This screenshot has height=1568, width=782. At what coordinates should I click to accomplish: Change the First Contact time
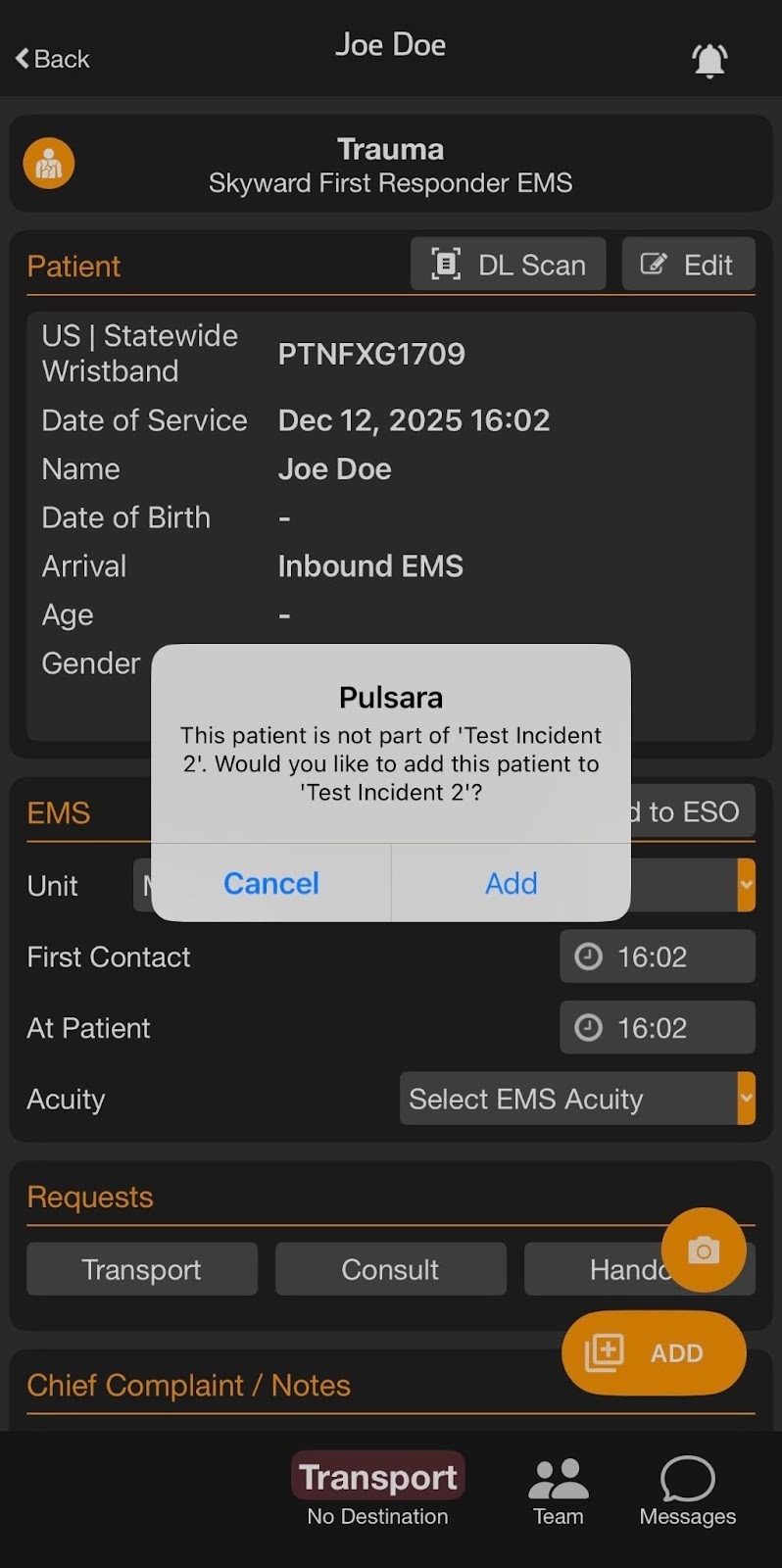click(x=657, y=956)
